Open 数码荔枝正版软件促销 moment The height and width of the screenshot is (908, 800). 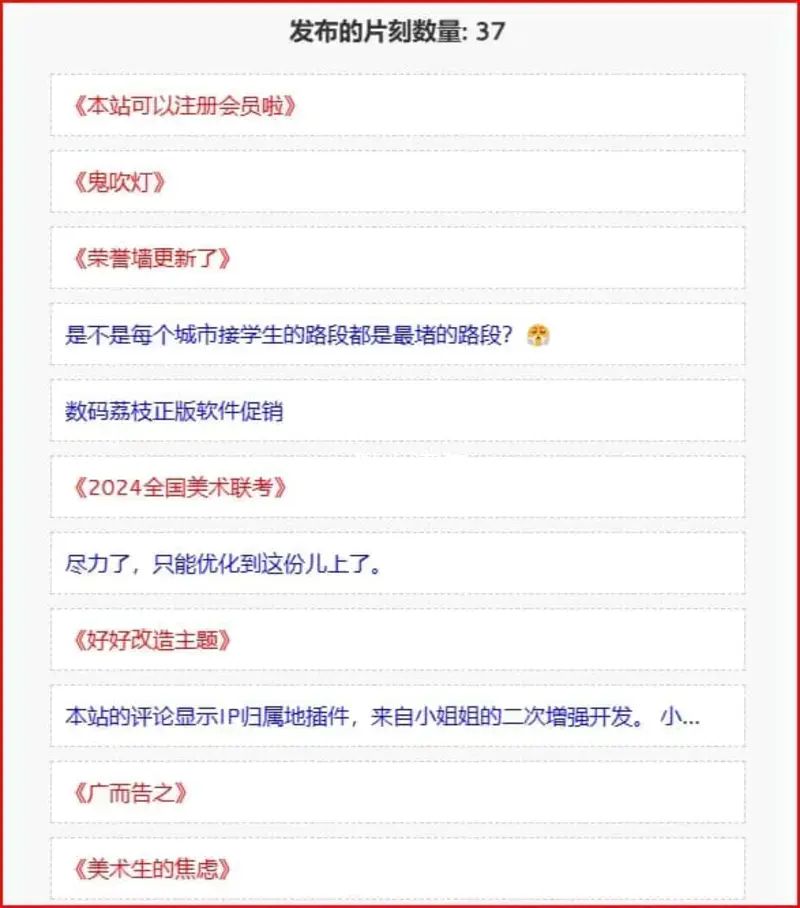click(174, 411)
